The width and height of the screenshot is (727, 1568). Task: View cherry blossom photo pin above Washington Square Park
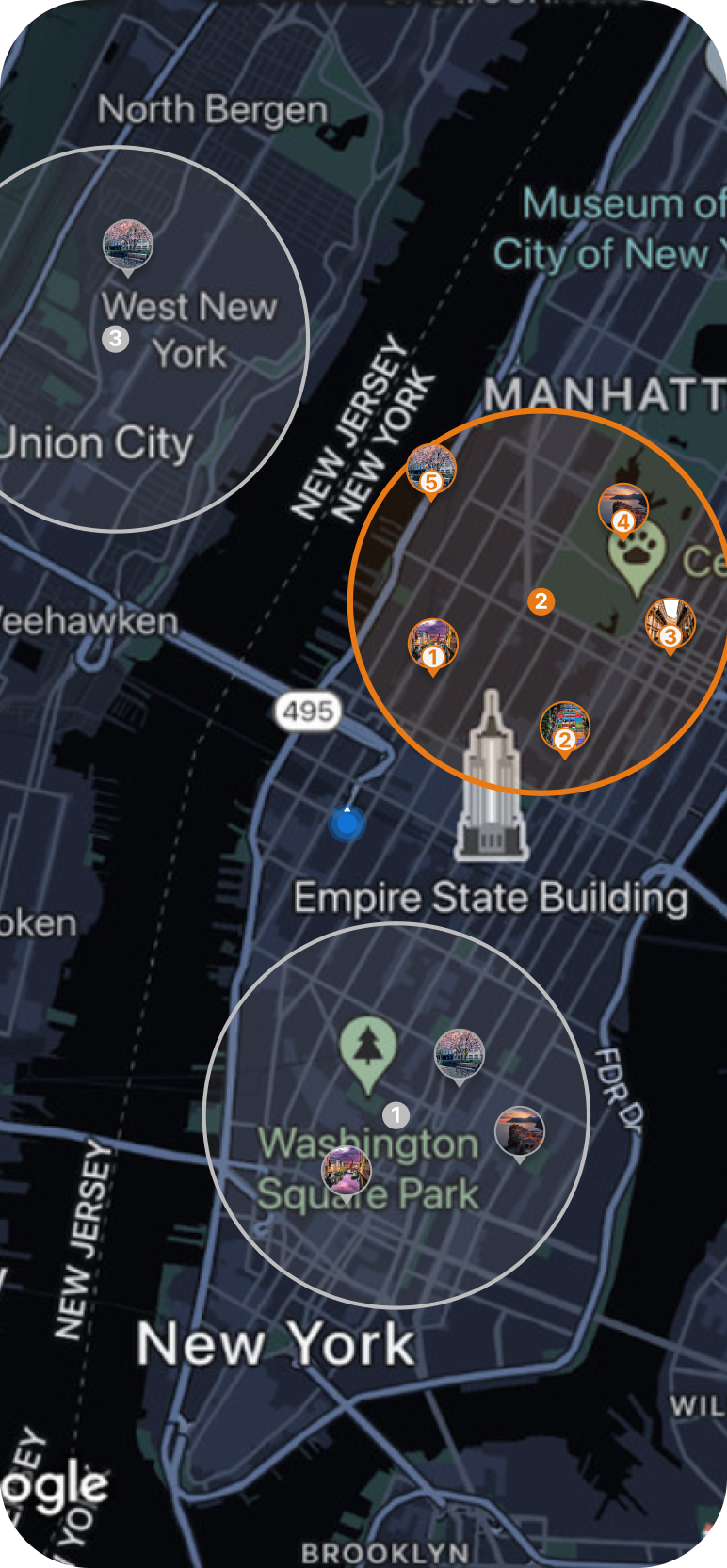click(459, 1054)
